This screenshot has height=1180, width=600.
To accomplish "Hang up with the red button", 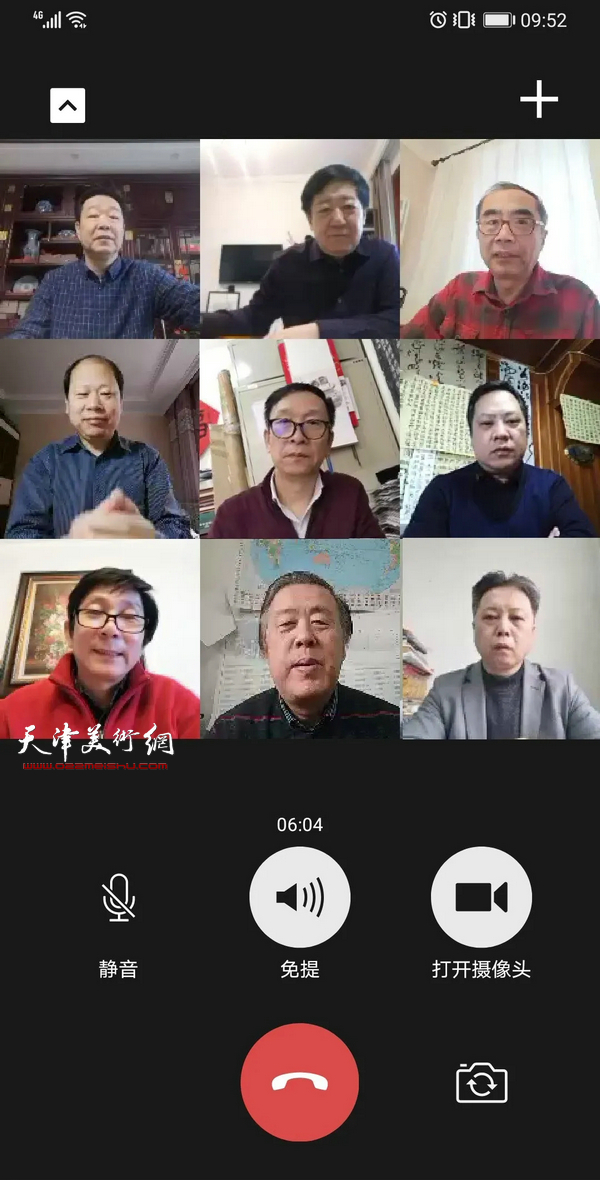I will (x=300, y=1082).
